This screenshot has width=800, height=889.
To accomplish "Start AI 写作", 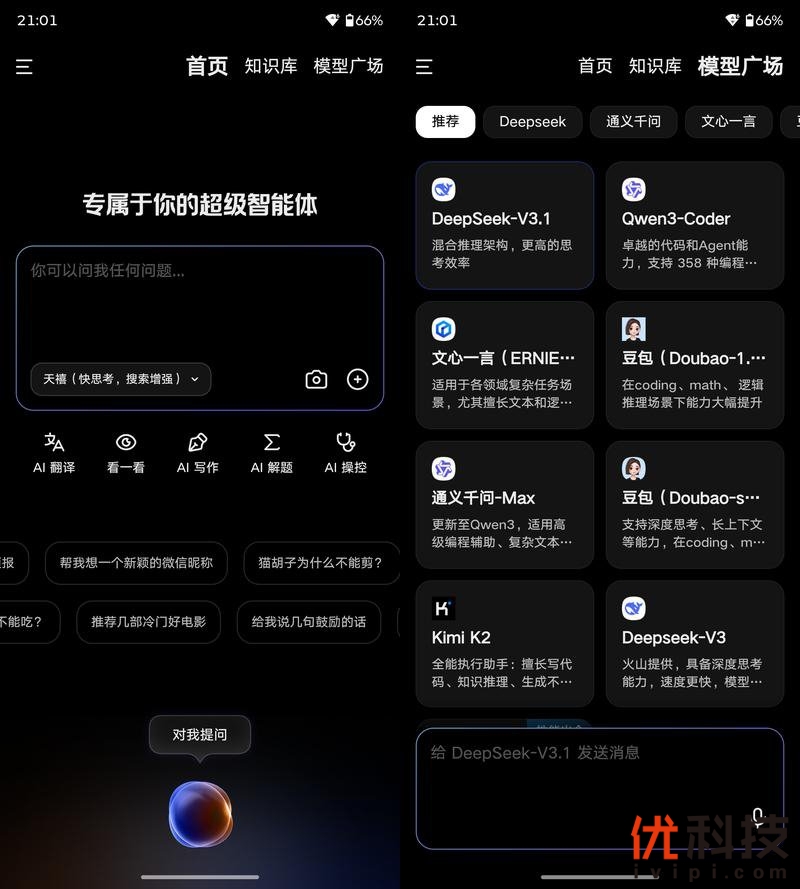I will pyautogui.click(x=198, y=453).
